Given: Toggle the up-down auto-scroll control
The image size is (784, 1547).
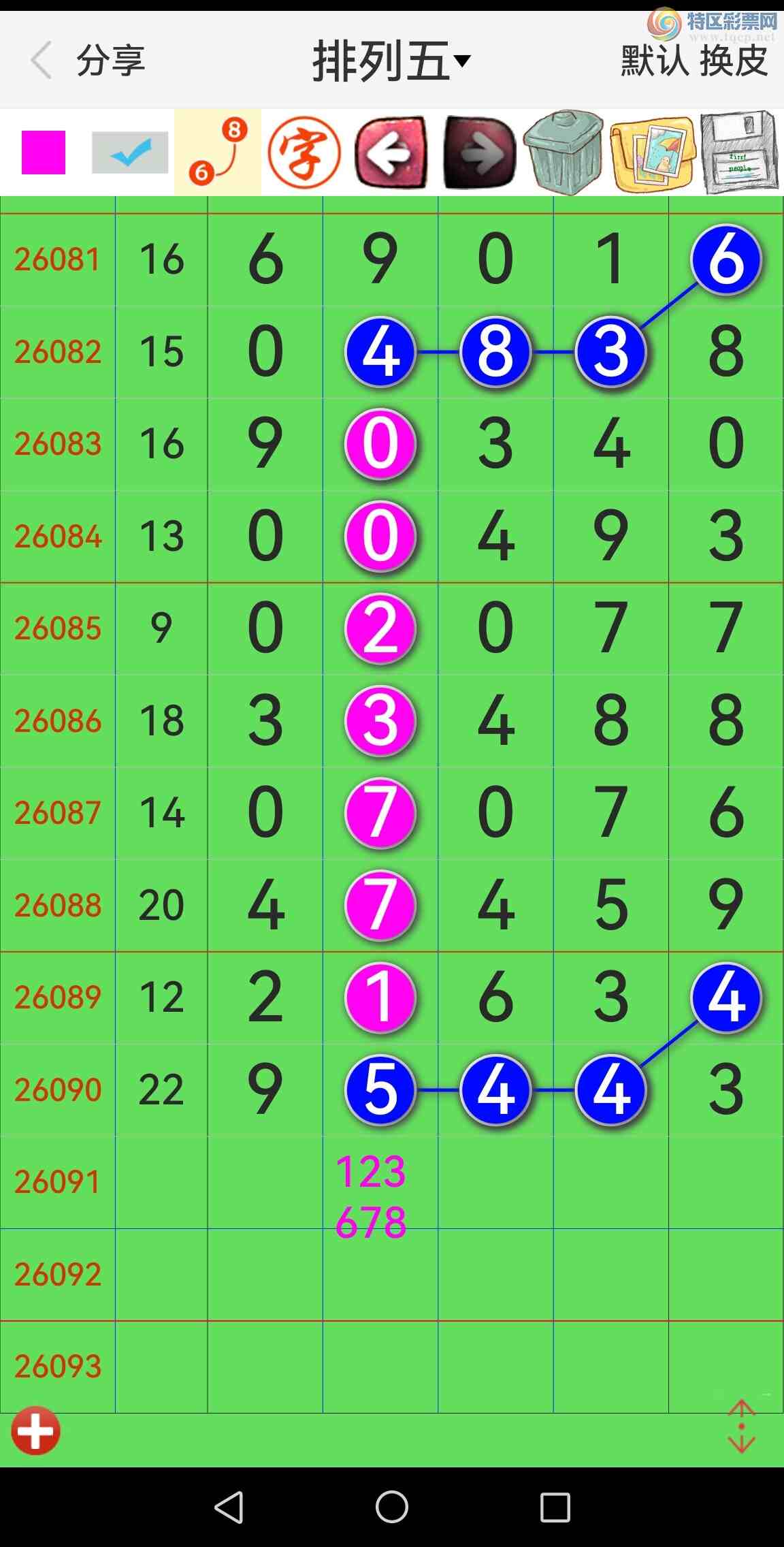Looking at the screenshot, I should pos(740,1426).
